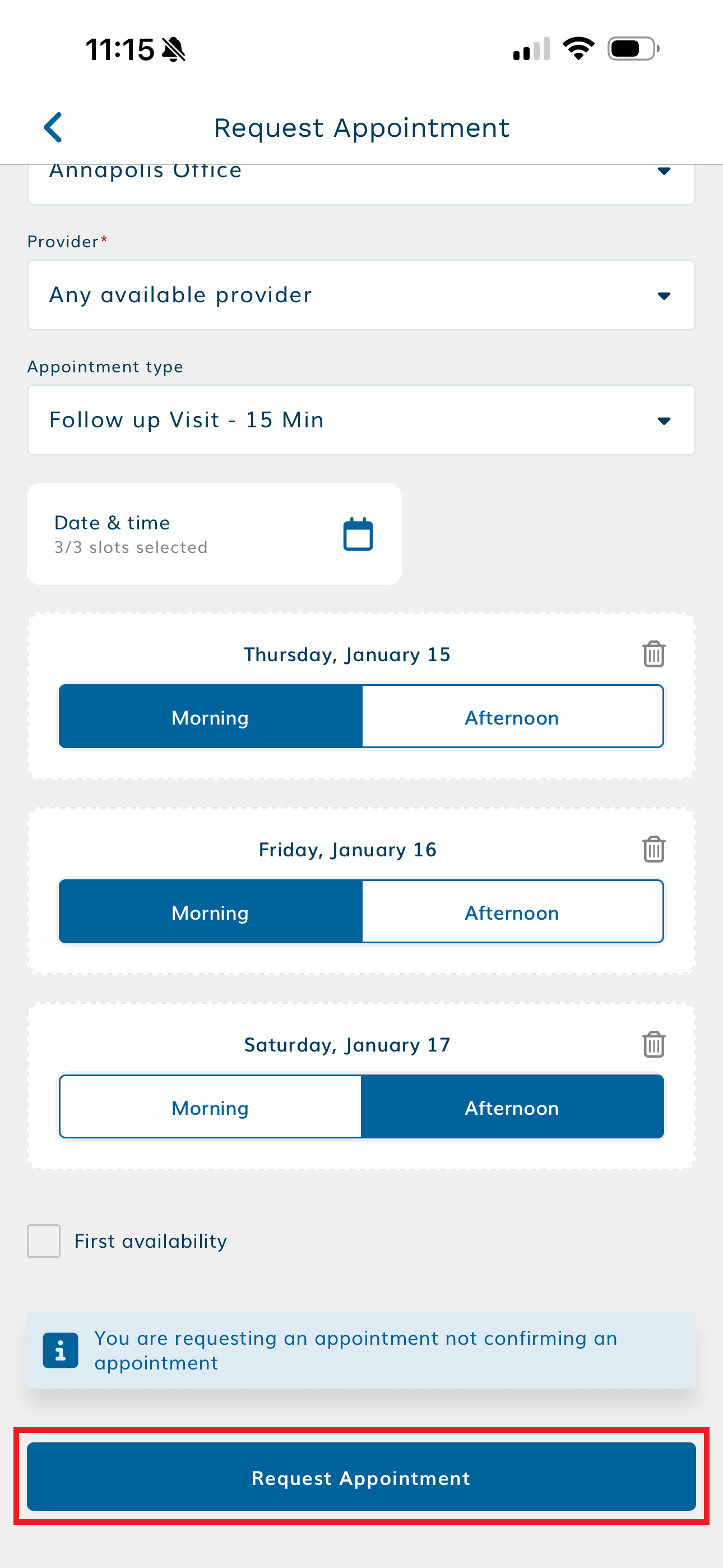Delete the Thursday, January 15 slot
723x1568 pixels.
(654, 654)
